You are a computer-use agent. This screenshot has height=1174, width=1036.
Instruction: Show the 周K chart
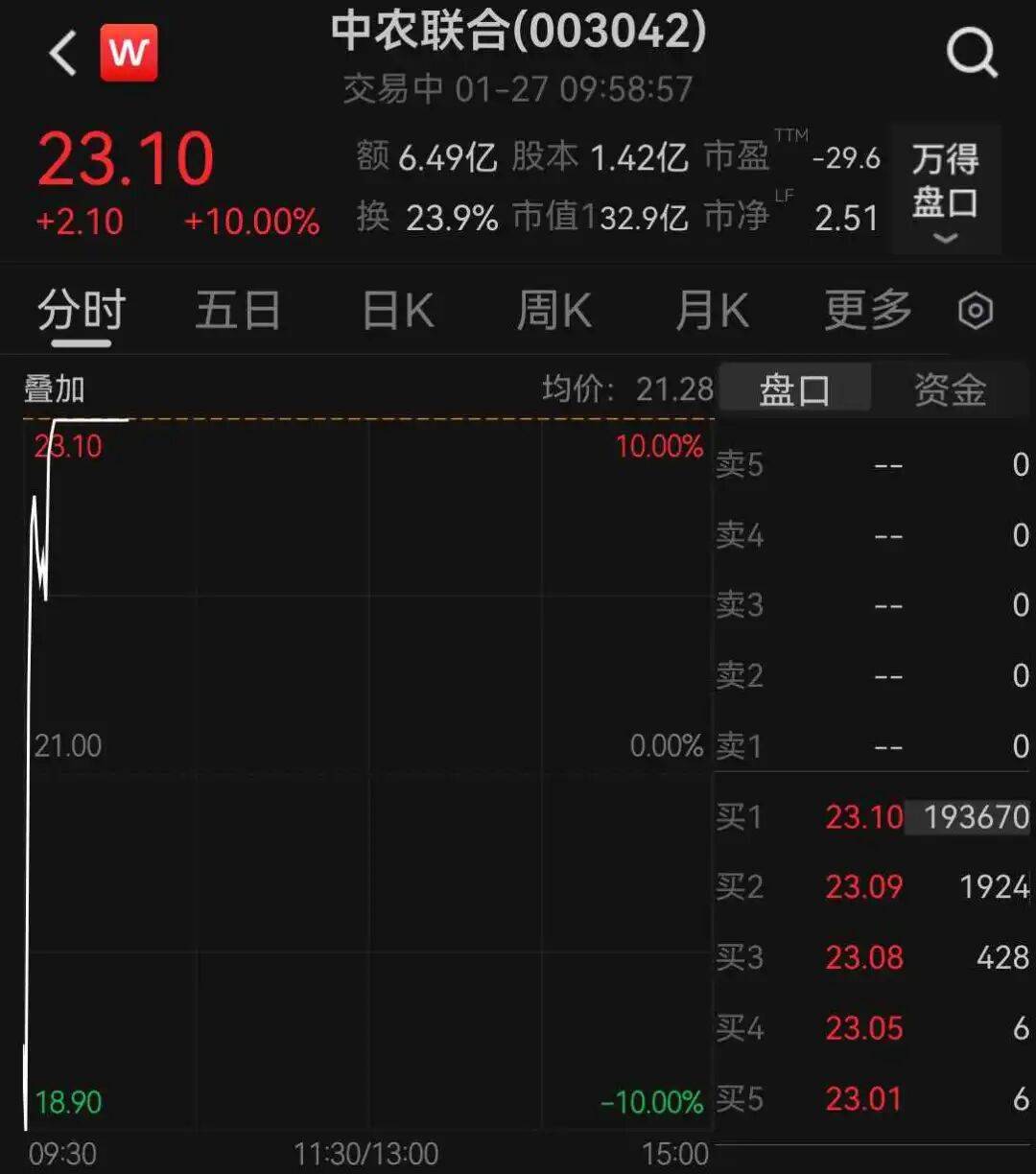553,312
